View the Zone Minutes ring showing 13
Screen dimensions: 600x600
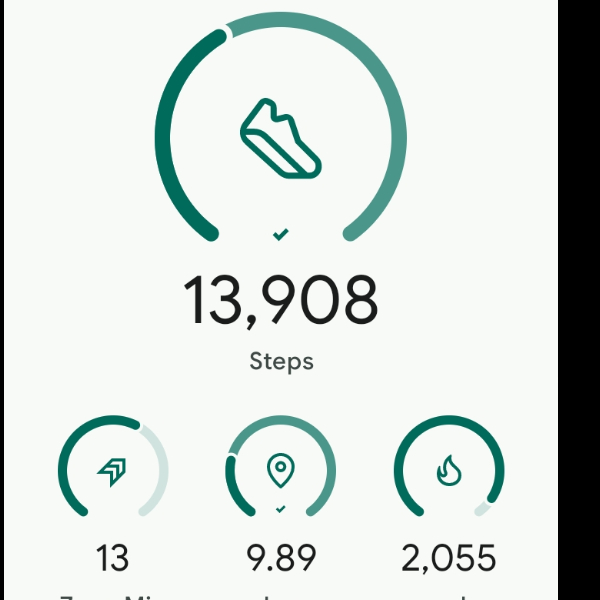coord(113,470)
